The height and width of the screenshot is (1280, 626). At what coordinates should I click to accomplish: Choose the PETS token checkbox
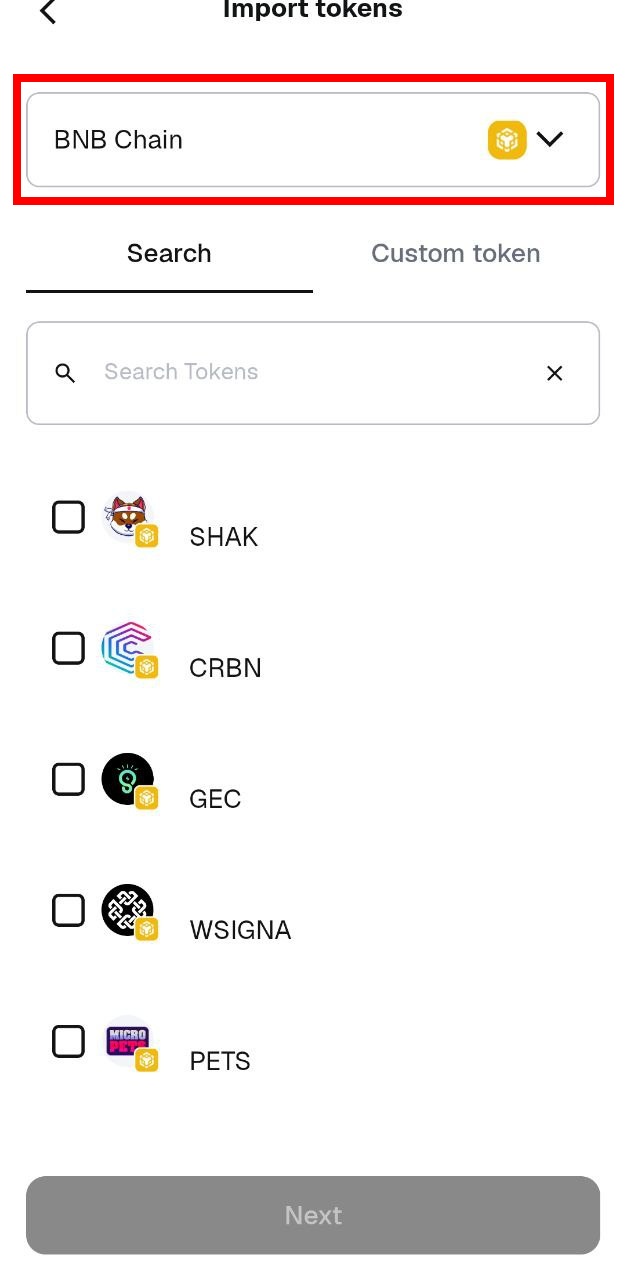tap(68, 1041)
